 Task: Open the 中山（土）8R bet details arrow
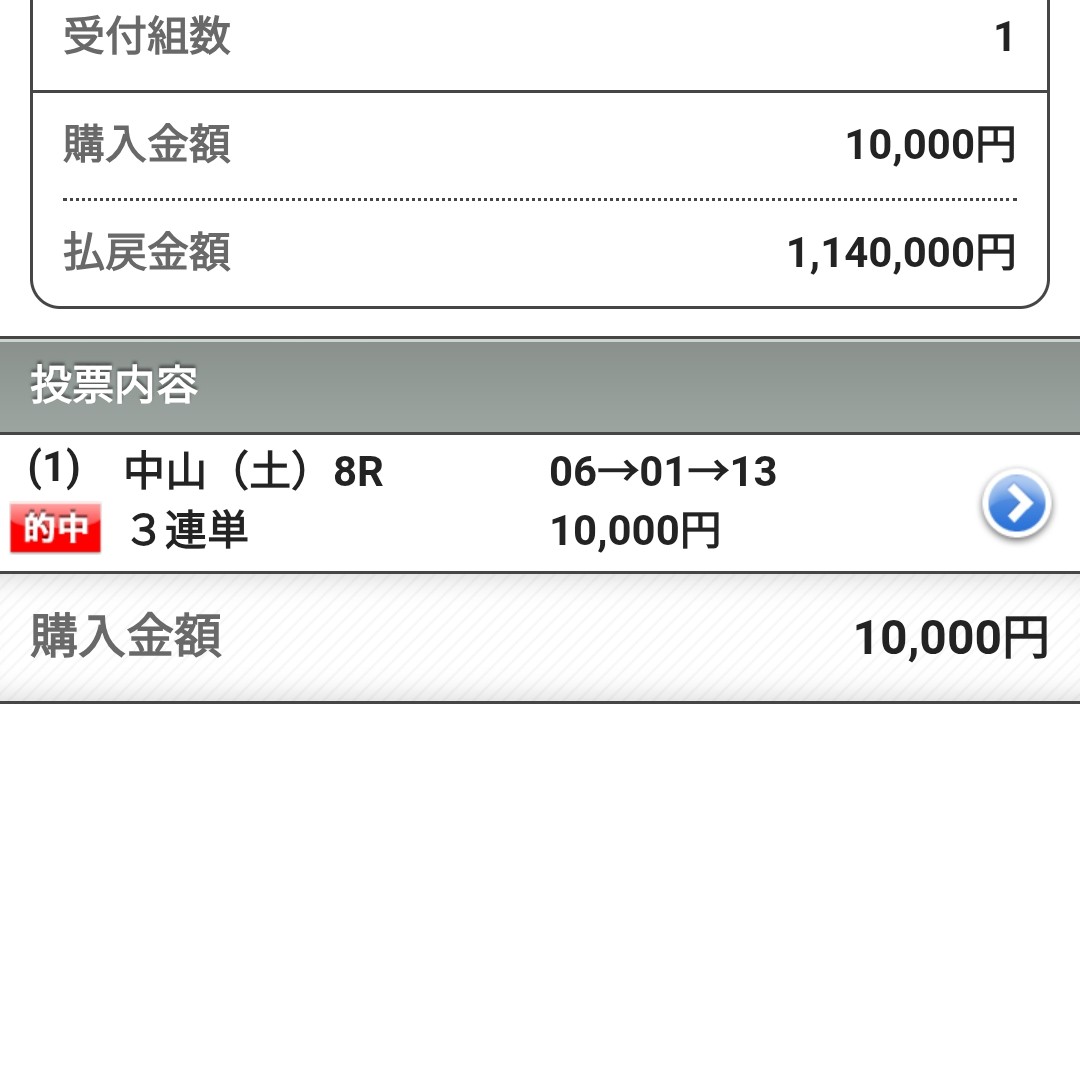point(1016,504)
